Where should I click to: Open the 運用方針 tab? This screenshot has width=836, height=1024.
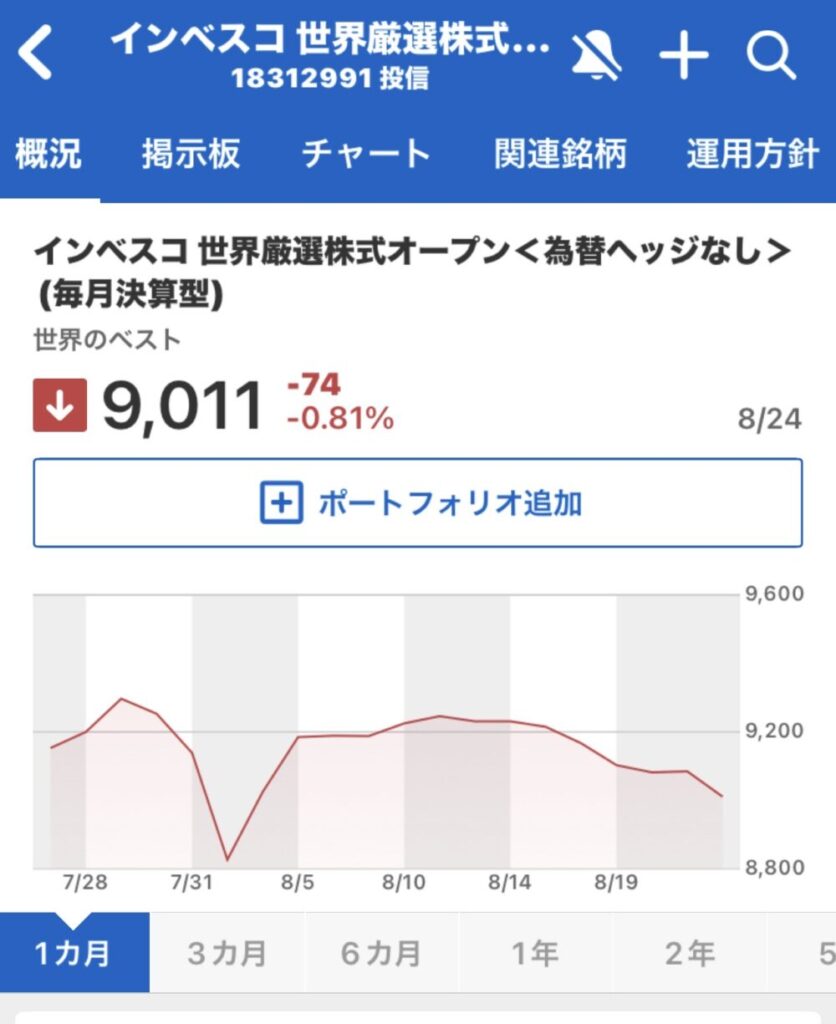tap(752, 154)
